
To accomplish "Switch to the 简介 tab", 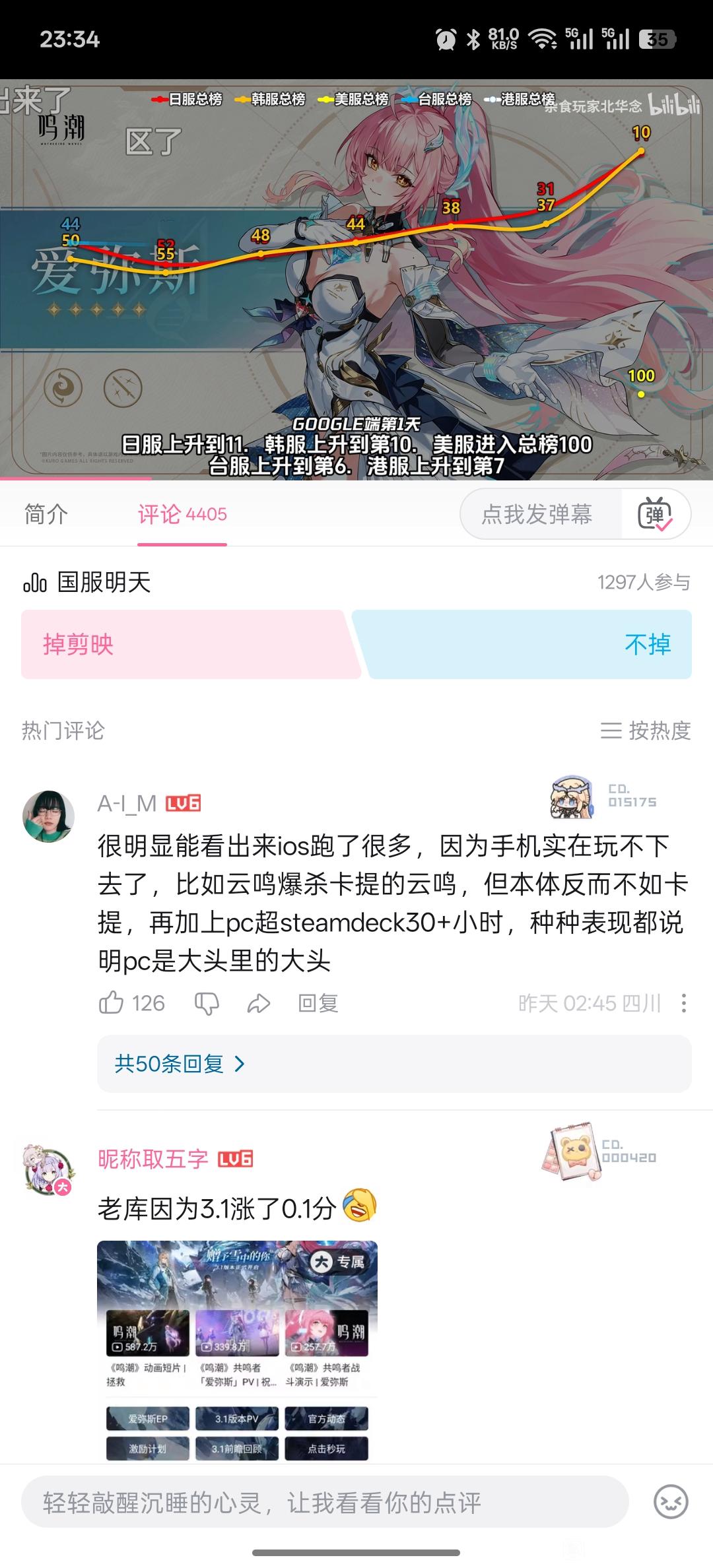I will [x=46, y=514].
